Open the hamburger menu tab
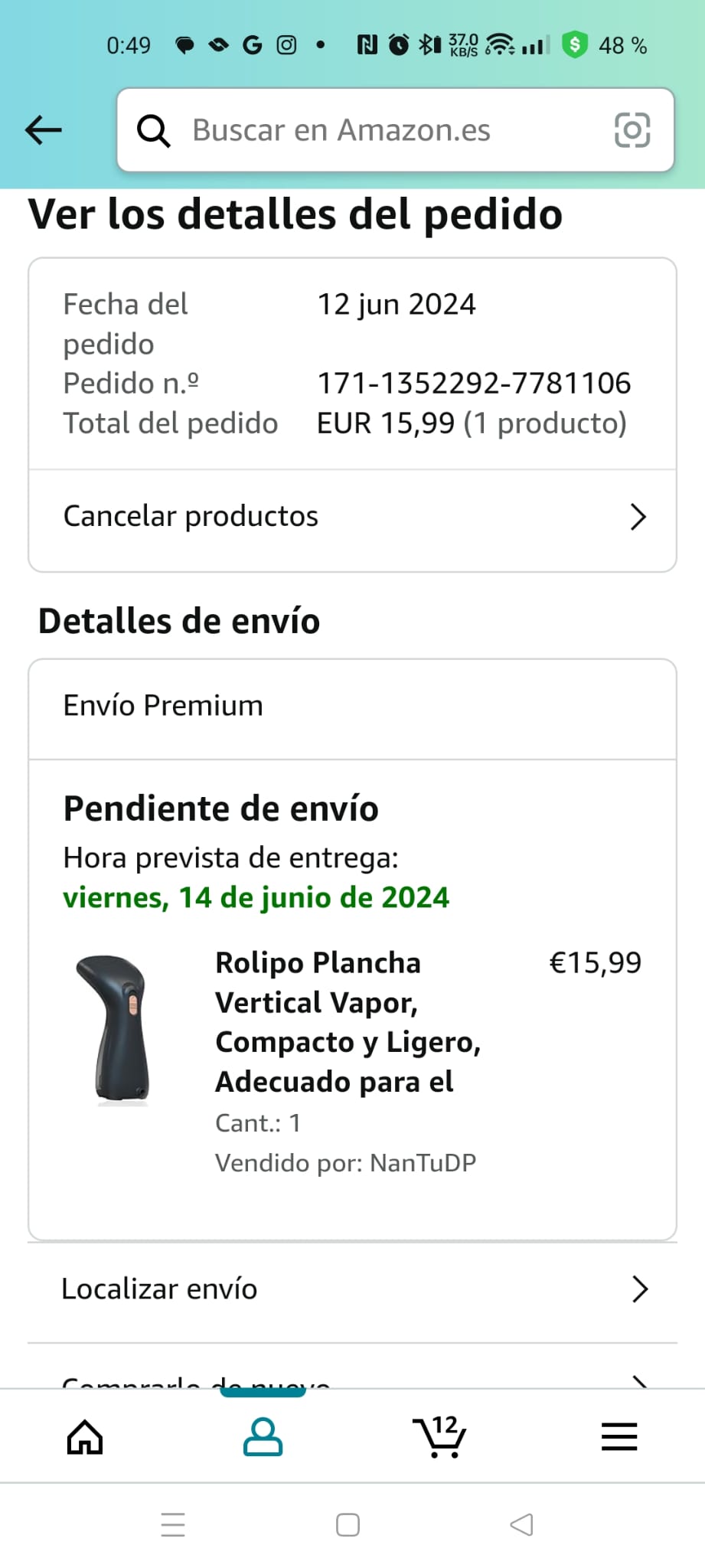Viewport: 705px width, 1568px height. click(x=619, y=1437)
